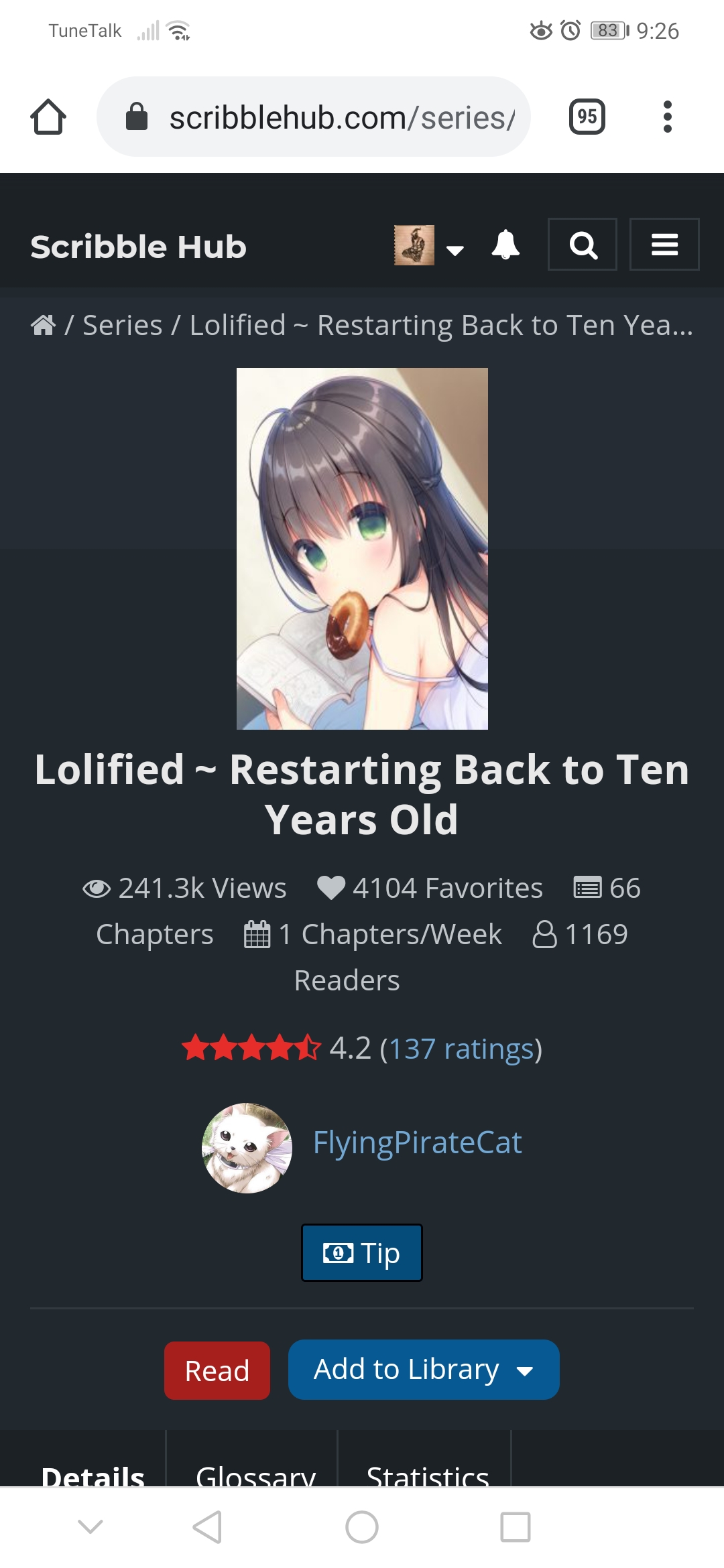The image size is (724, 1568).
Task: Open the browser tab switcher
Action: [587, 117]
